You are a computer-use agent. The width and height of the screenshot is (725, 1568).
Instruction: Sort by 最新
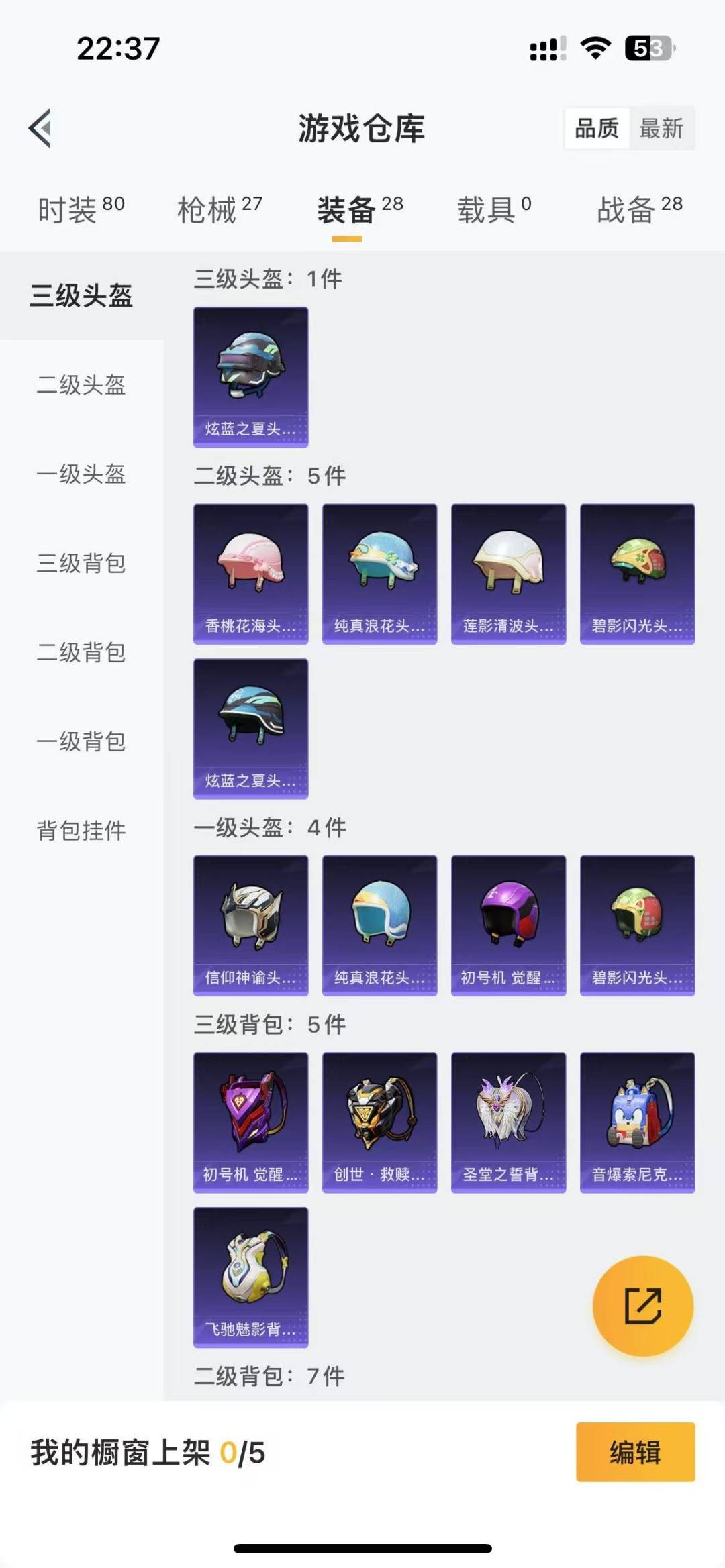661,127
